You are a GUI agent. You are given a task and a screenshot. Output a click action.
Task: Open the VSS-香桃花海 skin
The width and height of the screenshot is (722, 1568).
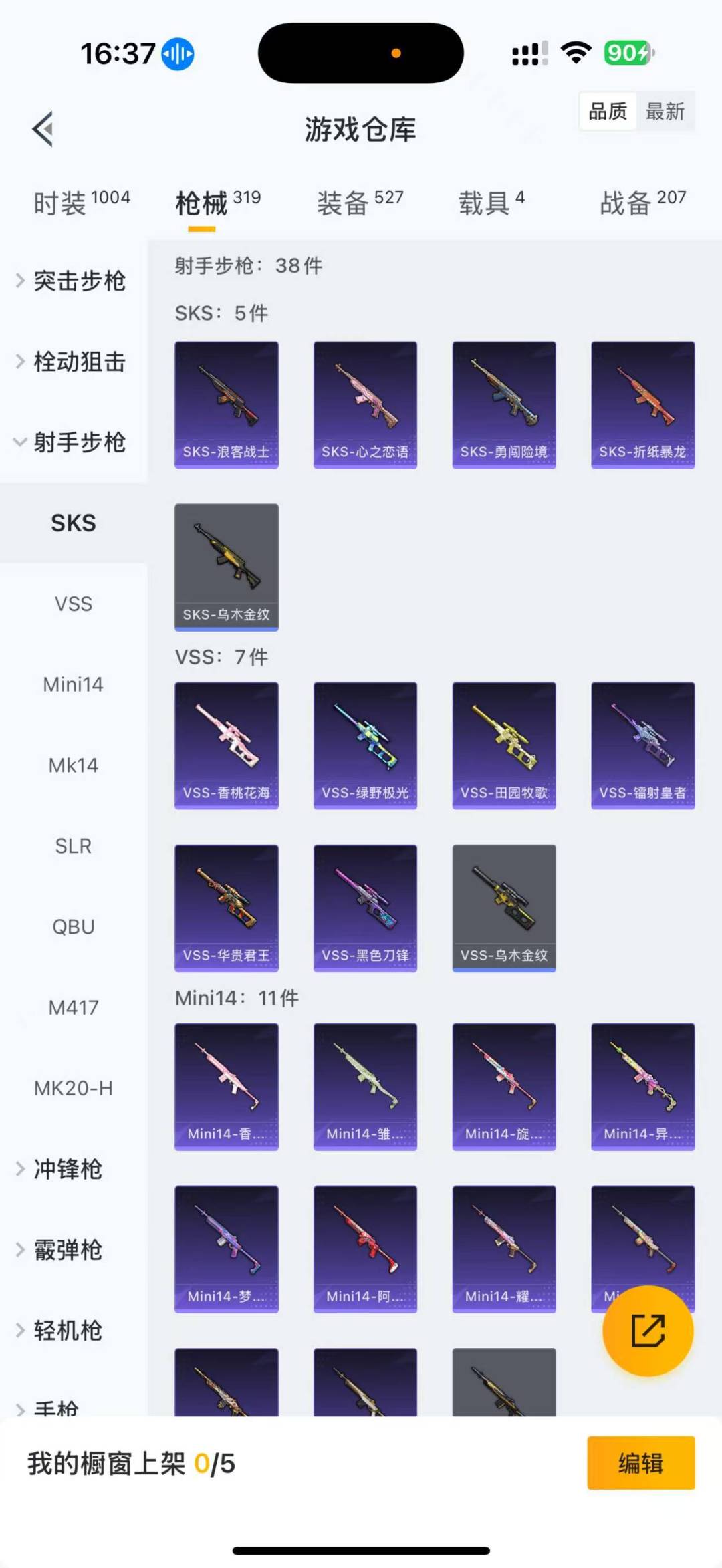(227, 745)
